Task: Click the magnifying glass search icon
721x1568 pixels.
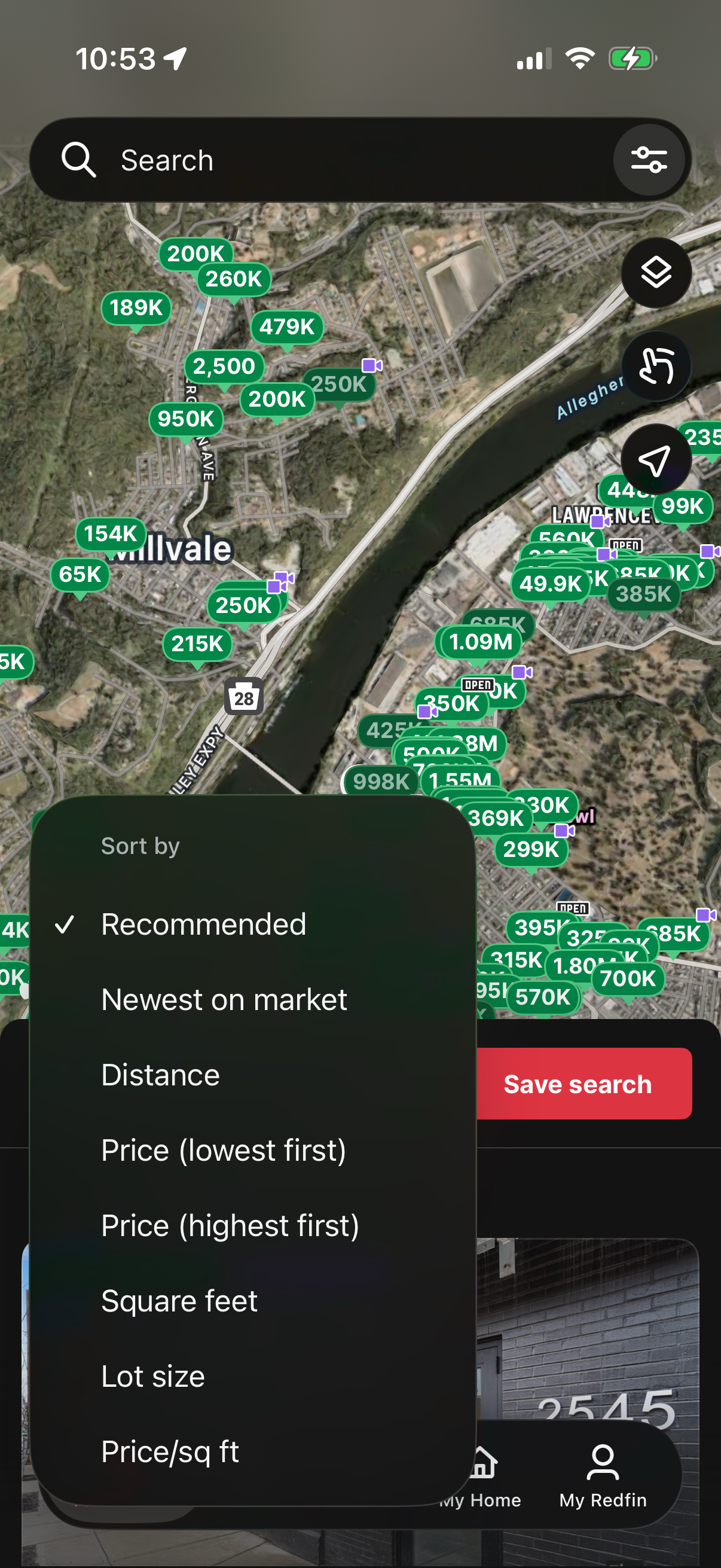Action: click(x=78, y=160)
